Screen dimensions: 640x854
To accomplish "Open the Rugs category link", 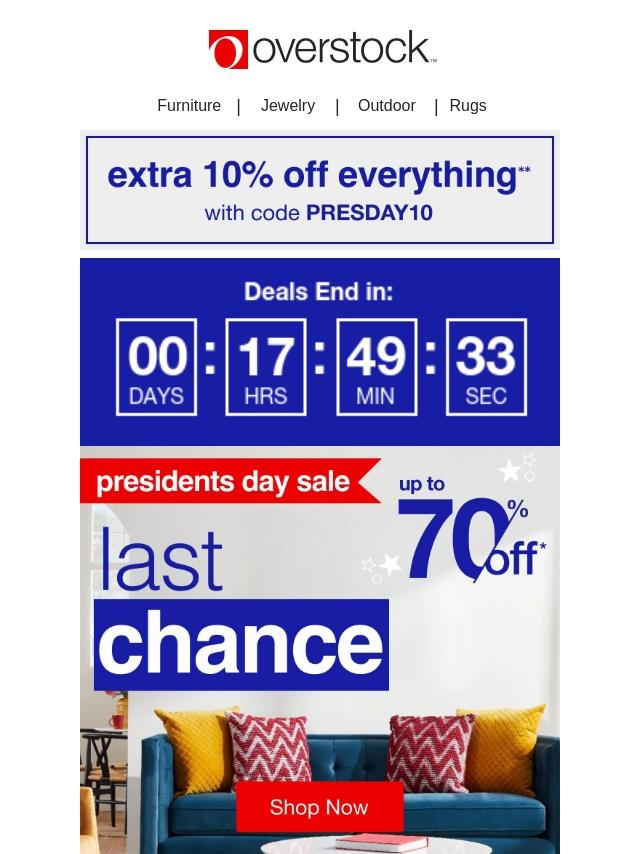I will (468, 106).
